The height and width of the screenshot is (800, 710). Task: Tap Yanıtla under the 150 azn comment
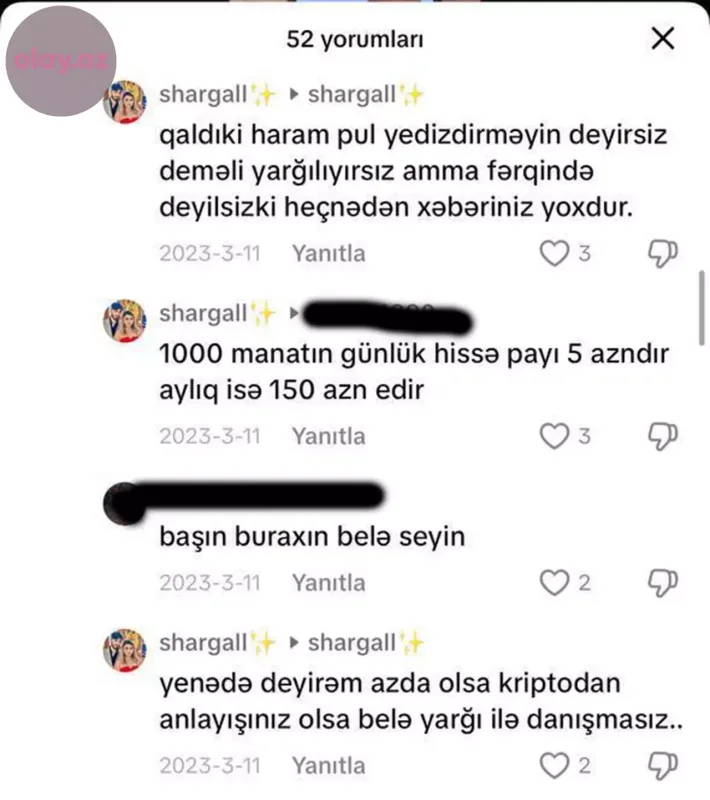pyautogui.click(x=328, y=436)
